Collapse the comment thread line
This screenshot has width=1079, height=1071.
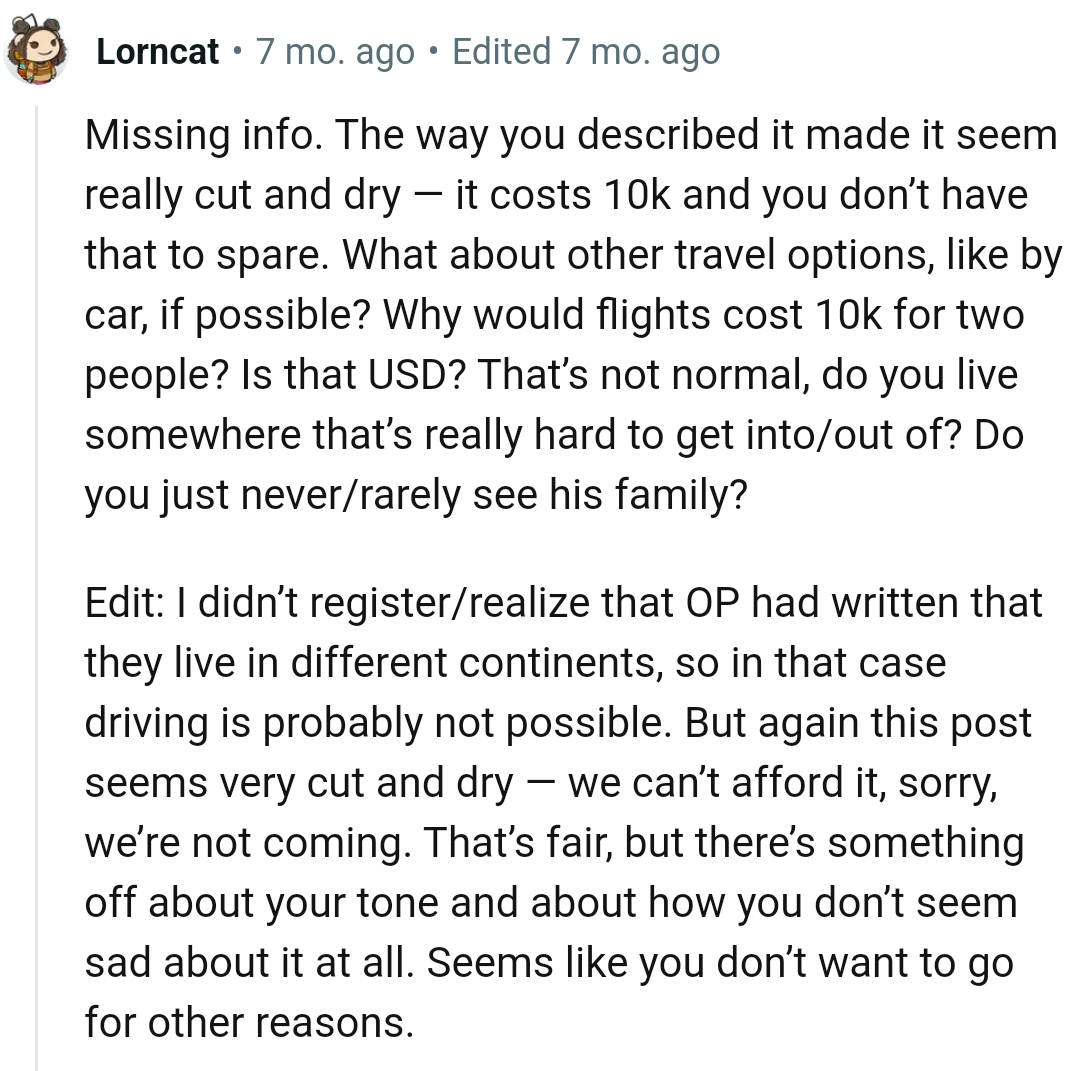click(x=37, y=580)
